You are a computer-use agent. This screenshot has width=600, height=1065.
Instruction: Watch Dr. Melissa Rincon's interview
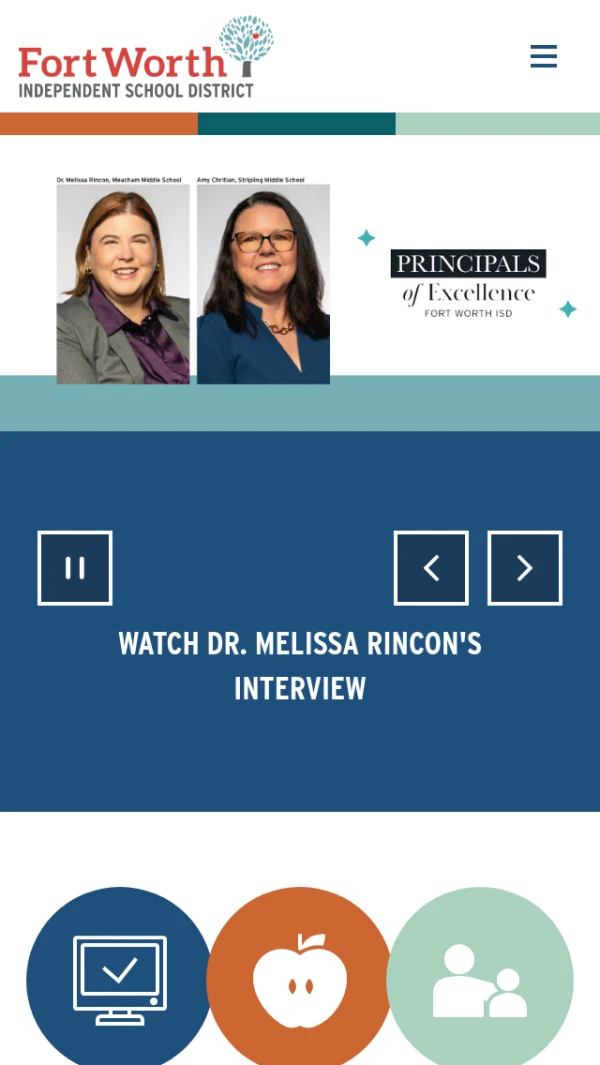[300, 666]
